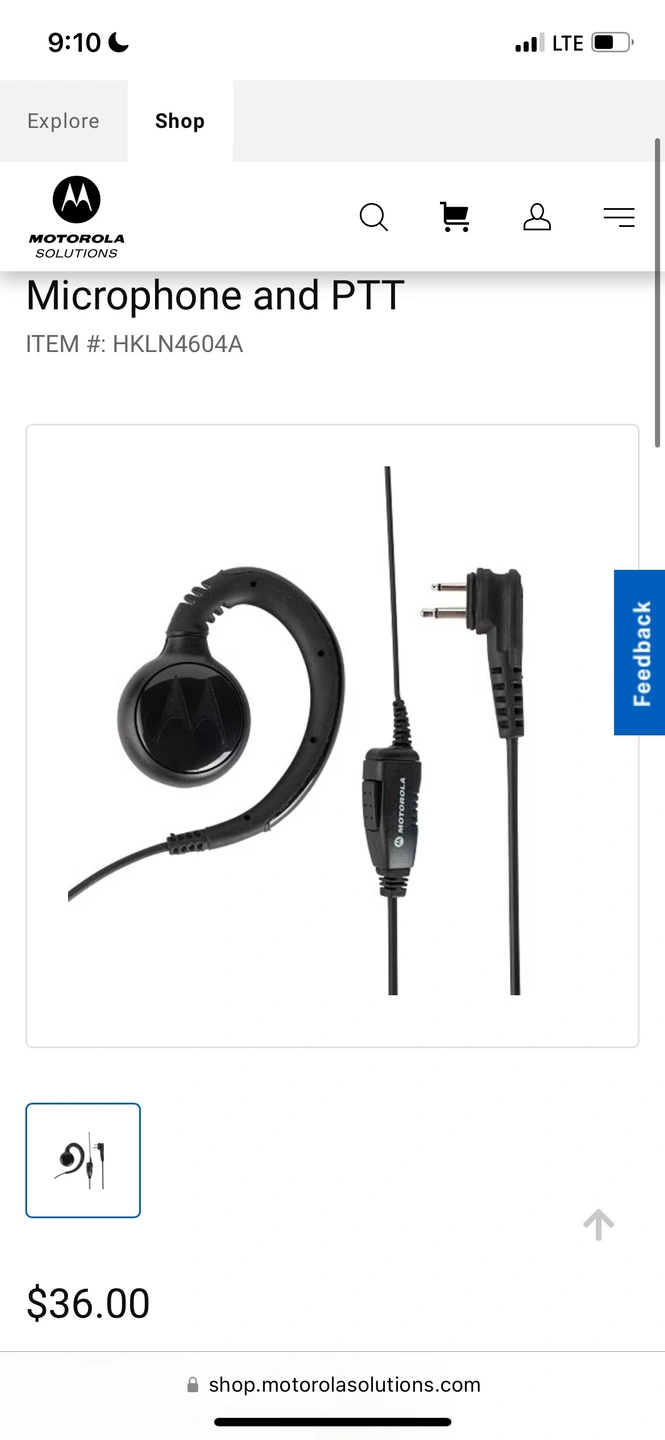Open the Motorola Solutions home logo

coord(77,217)
